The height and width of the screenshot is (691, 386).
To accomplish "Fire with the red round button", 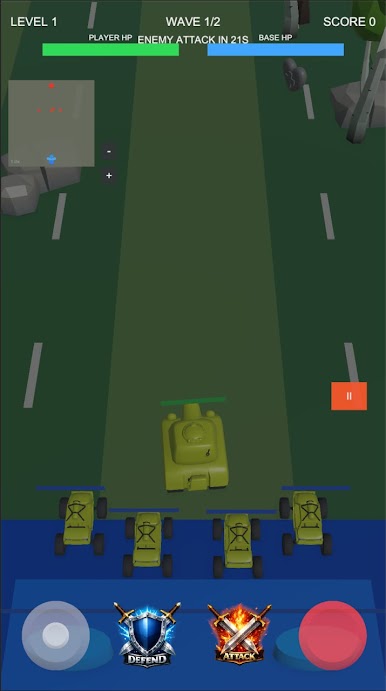I will [x=333, y=635].
